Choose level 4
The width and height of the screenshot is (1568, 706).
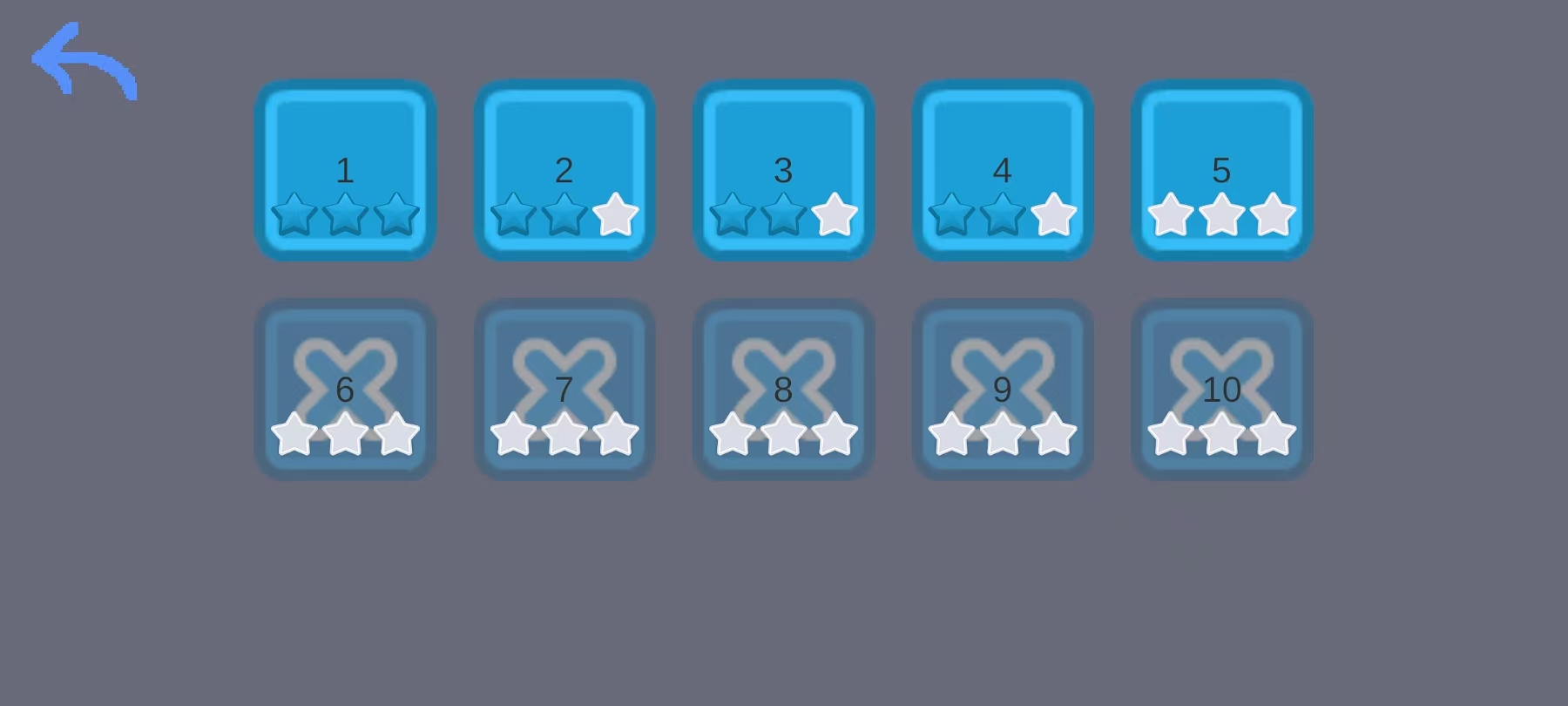1003,170
